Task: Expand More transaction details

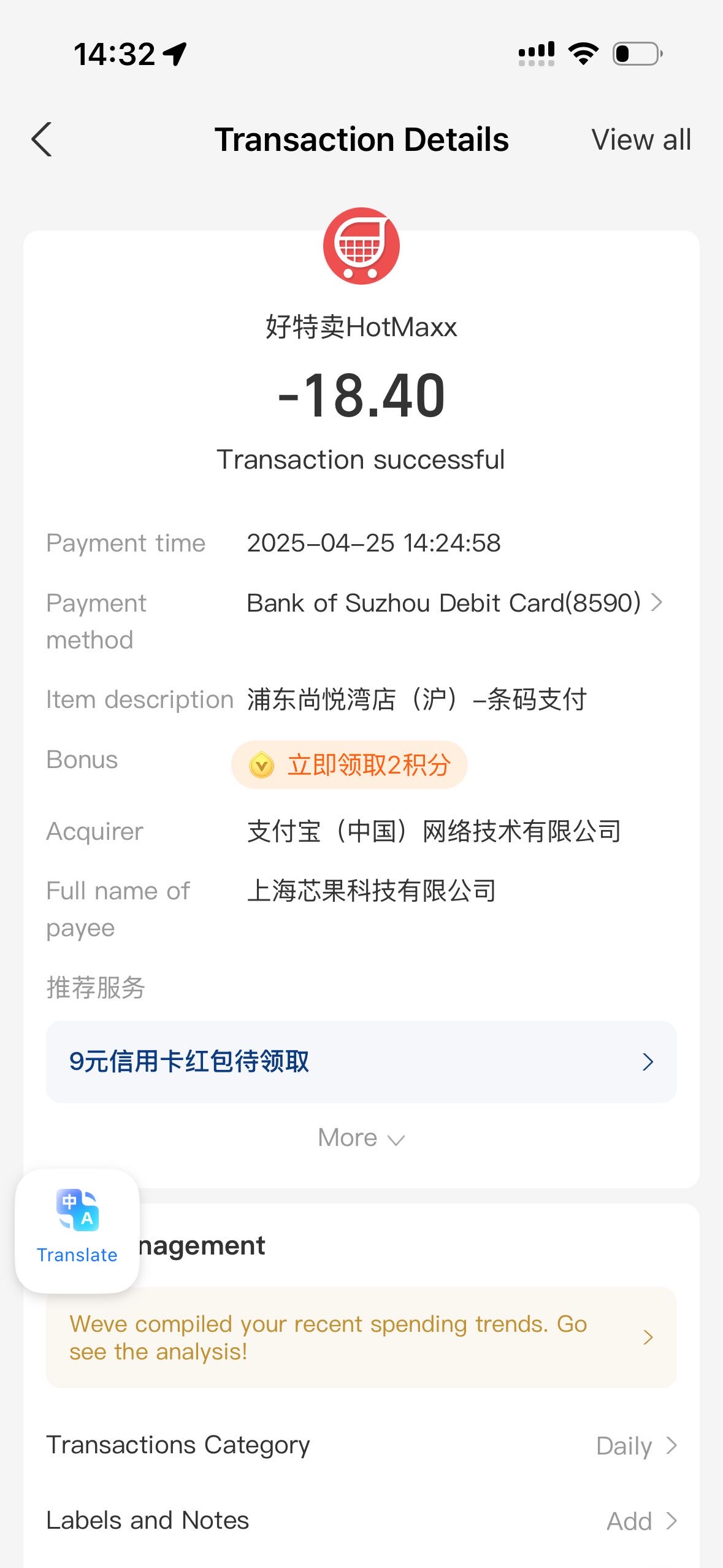Action: tap(361, 1139)
